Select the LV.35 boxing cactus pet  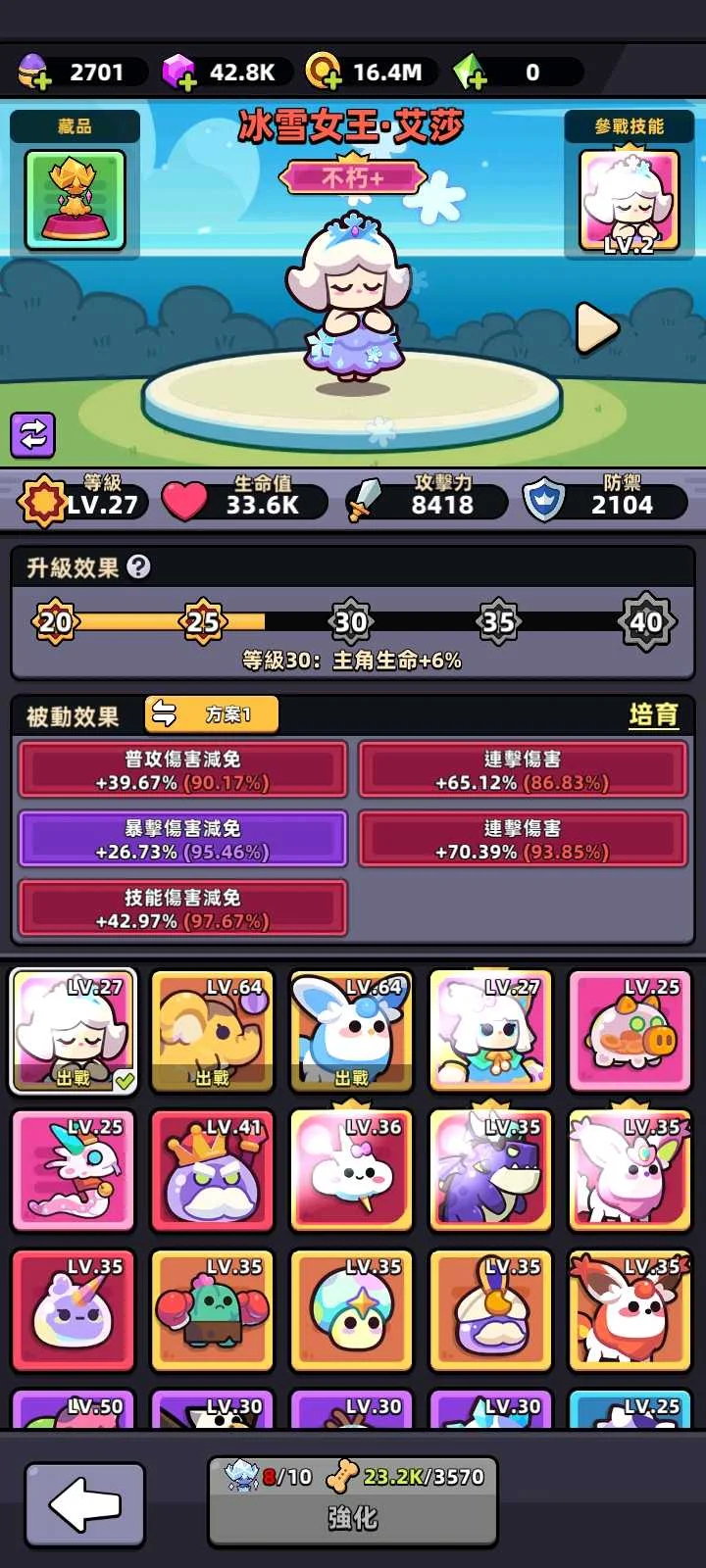tap(213, 1310)
